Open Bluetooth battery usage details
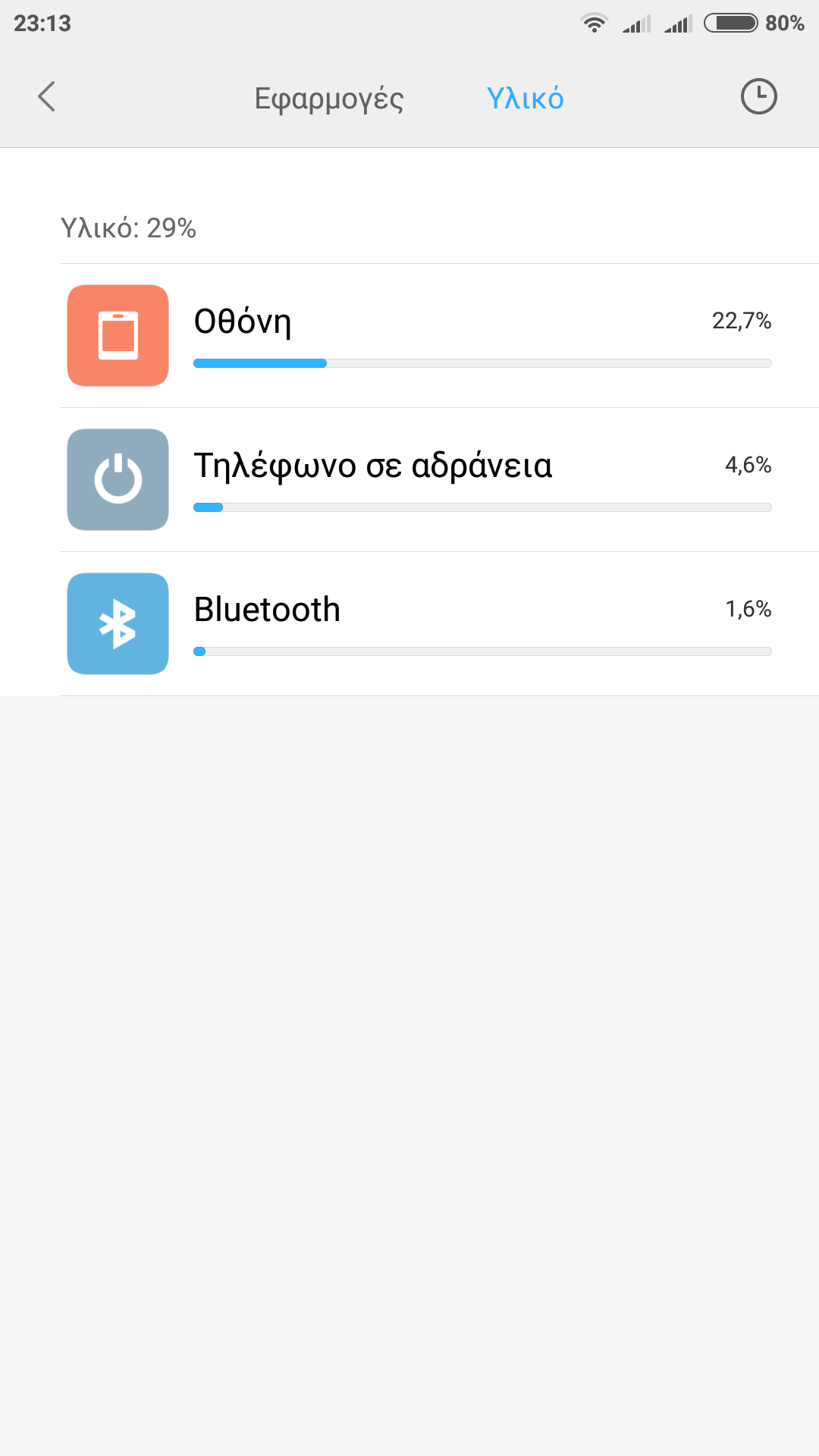819x1456 pixels. point(440,624)
